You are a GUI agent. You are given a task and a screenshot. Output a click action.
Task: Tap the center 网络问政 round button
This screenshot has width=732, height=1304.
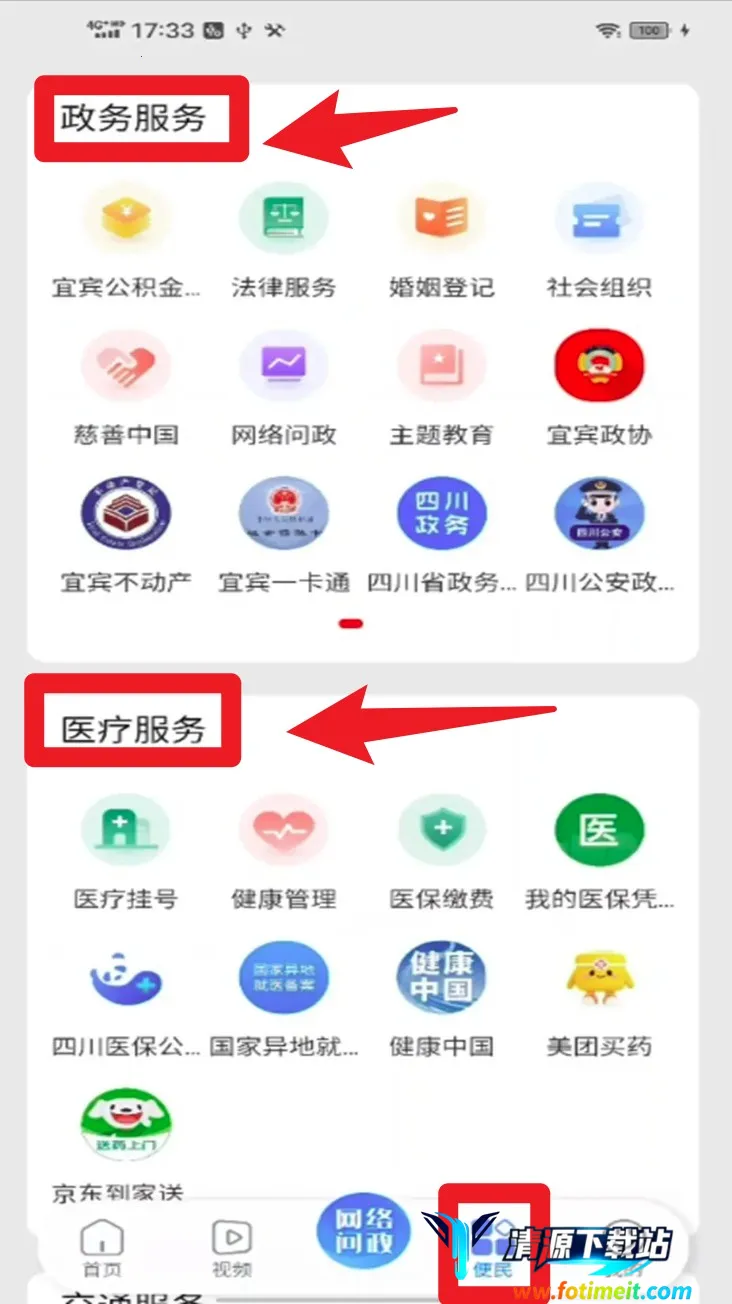point(363,1231)
